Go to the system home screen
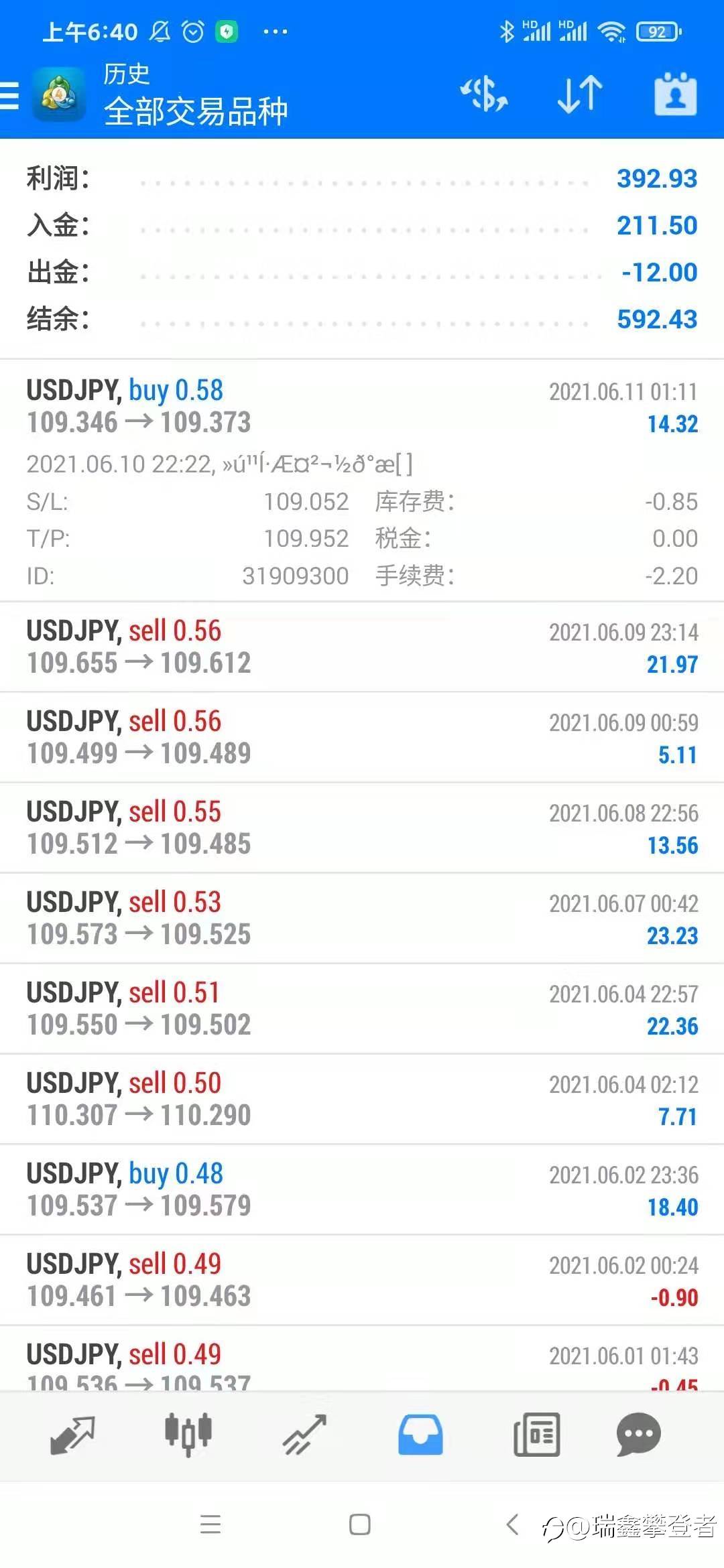Screen dimensions: 724x1568 (360, 1524)
